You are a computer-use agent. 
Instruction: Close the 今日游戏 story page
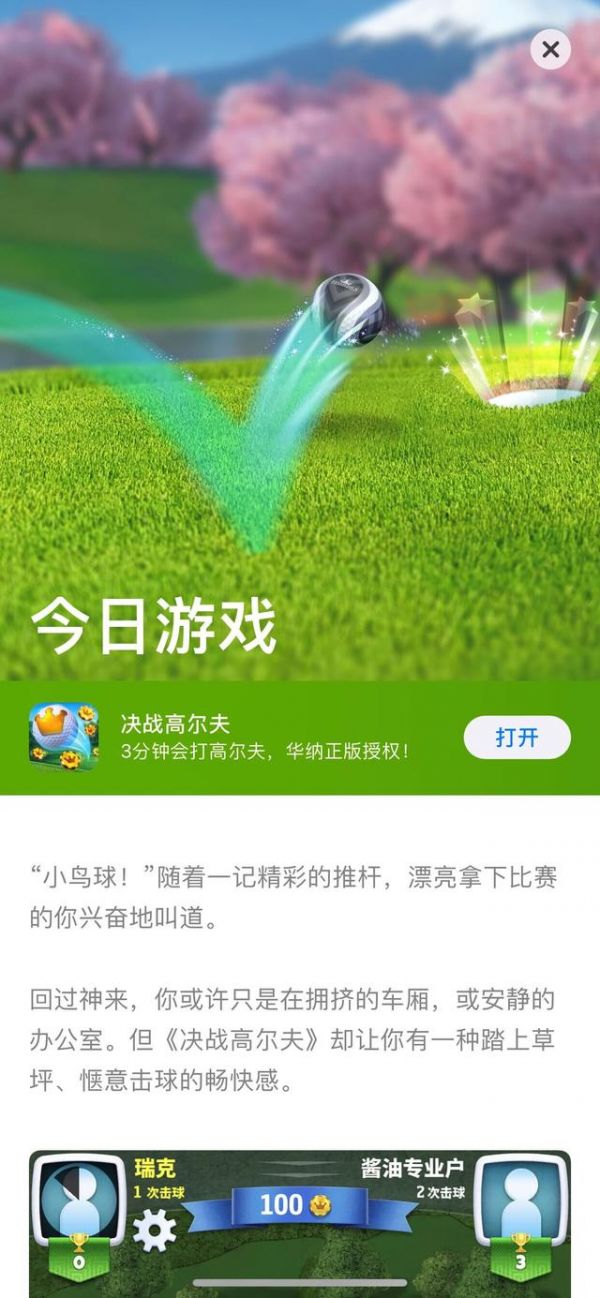click(550, 49)
